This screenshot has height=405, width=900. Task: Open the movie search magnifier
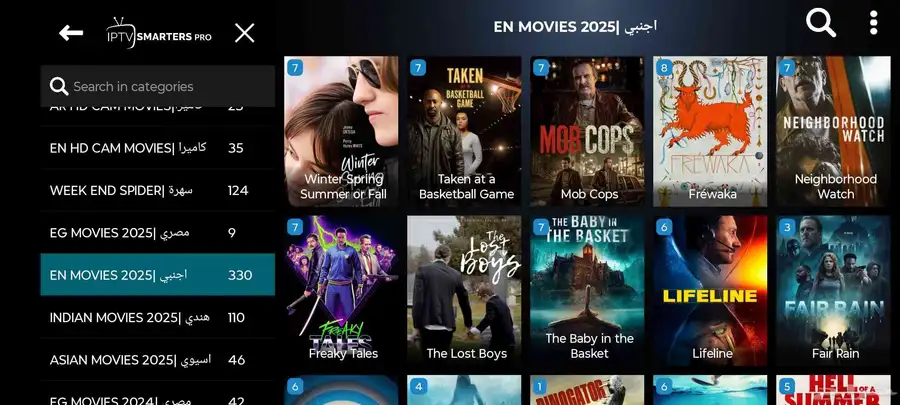[x=821, y=23]
